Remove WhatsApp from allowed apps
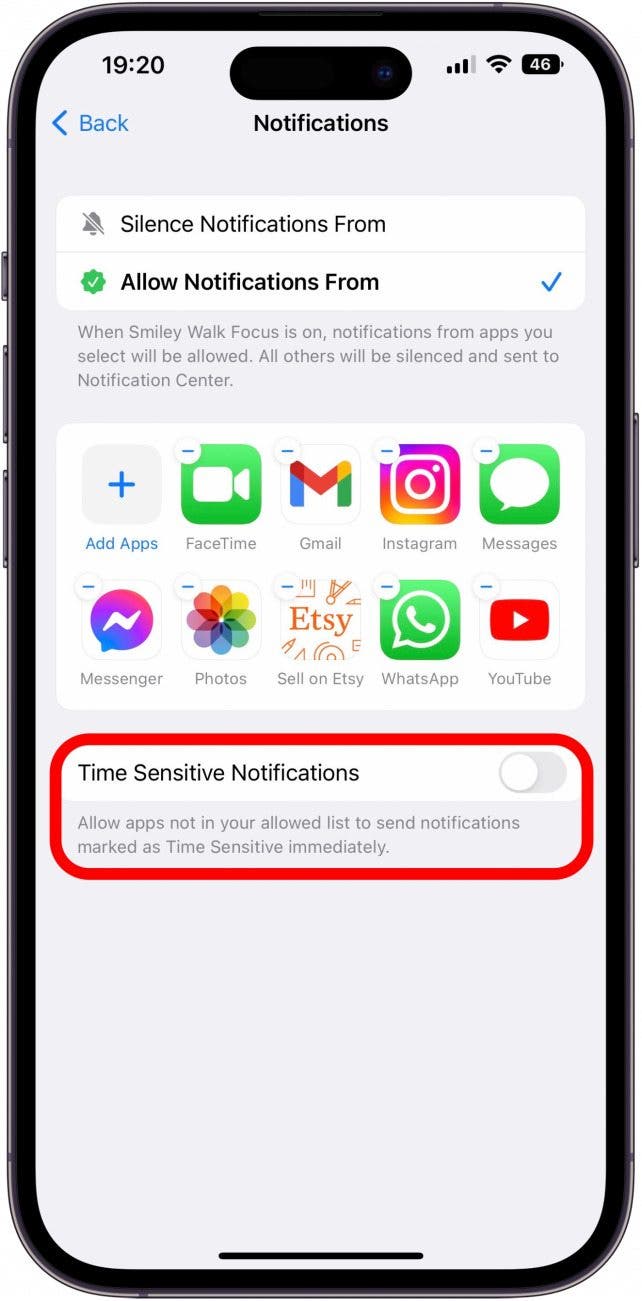This screenshot has height=1301, width=642. [387, 586]
